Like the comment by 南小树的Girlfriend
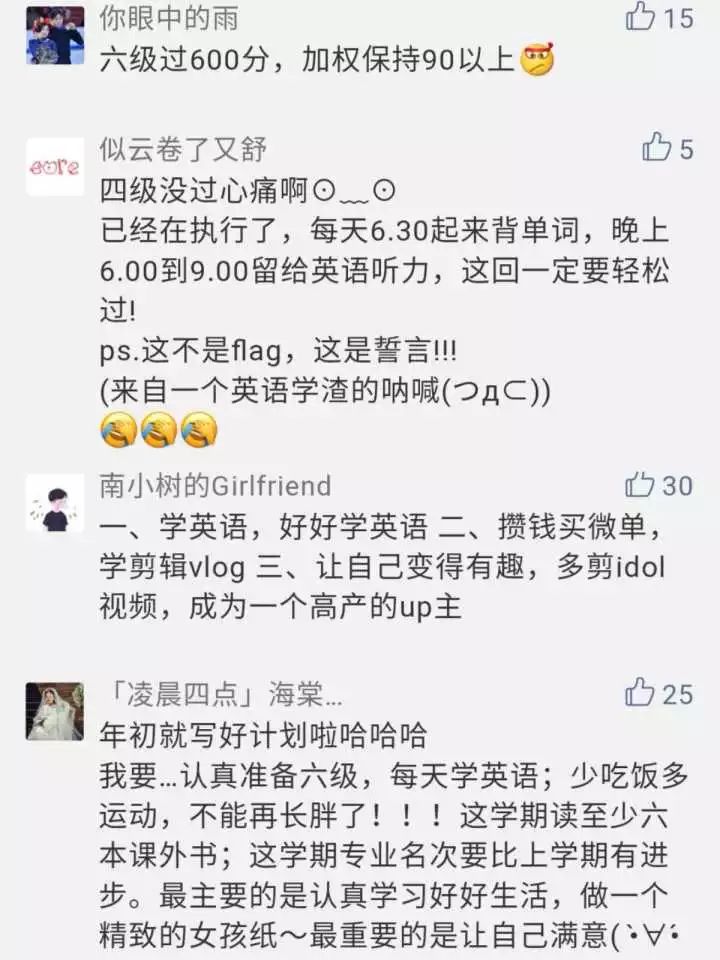Viewport: 720px width, 960px height. tap(641, 485)
